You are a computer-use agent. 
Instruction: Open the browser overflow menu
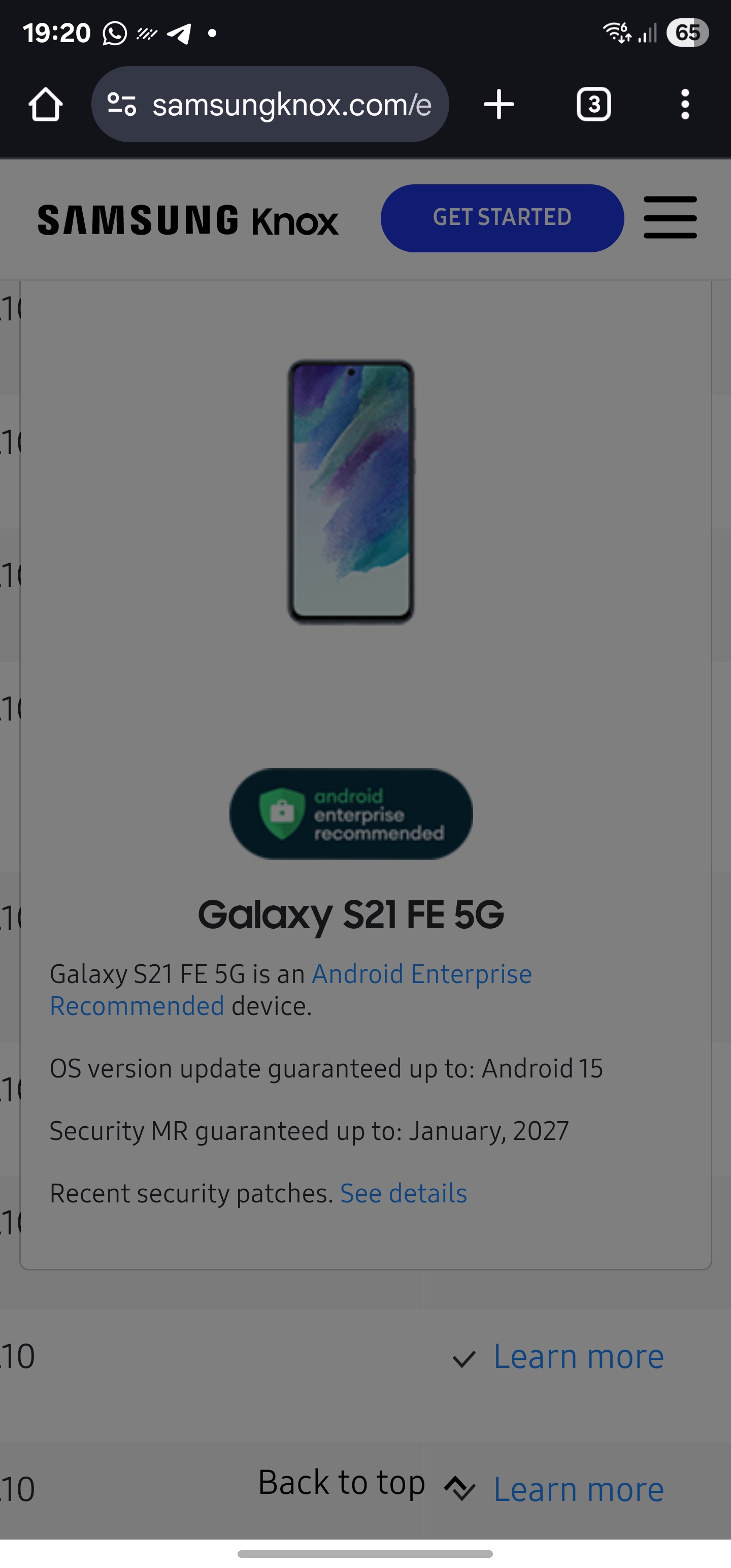pos(685,104)
